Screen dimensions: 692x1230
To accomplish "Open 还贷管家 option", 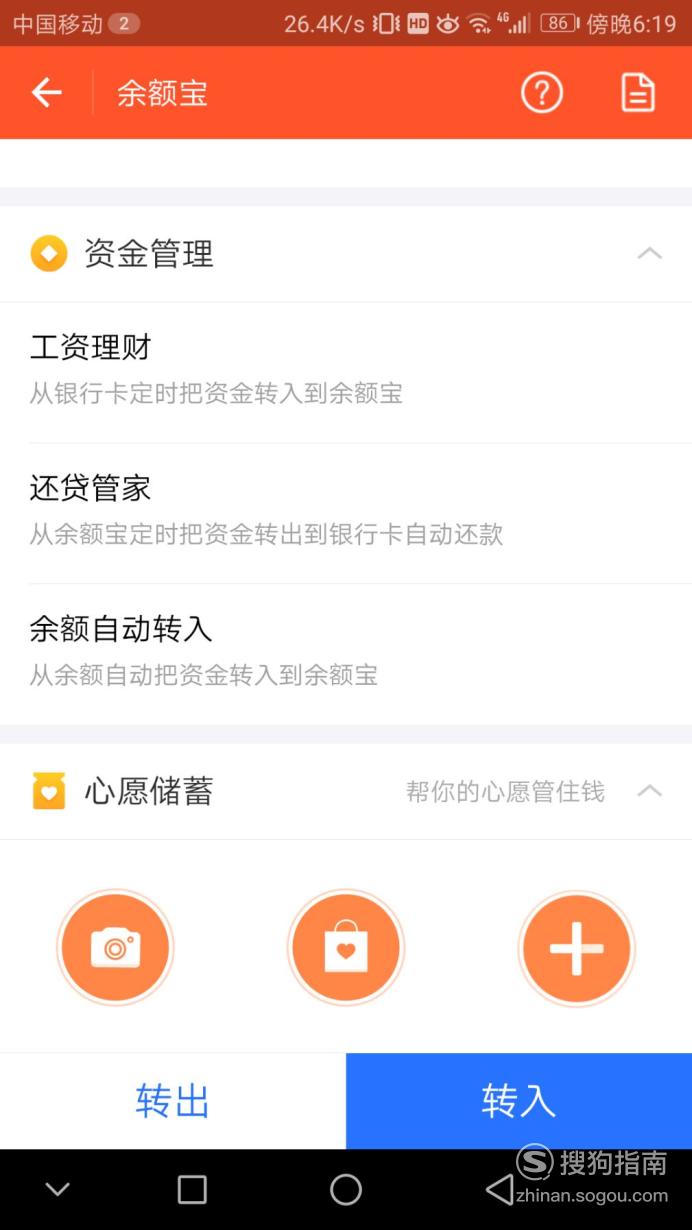I will pyautogui.click(x=346, y=513).
